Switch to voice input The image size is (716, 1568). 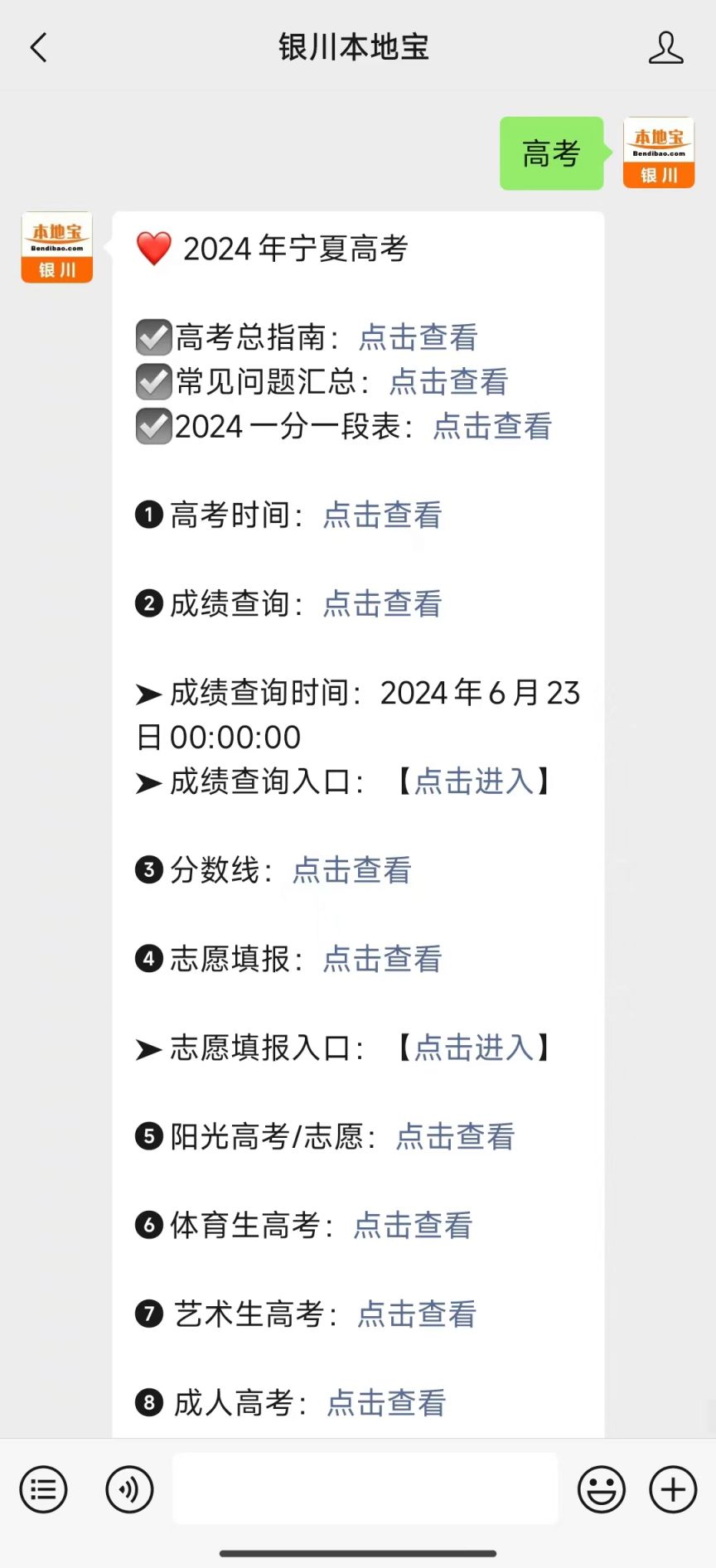129,1489
